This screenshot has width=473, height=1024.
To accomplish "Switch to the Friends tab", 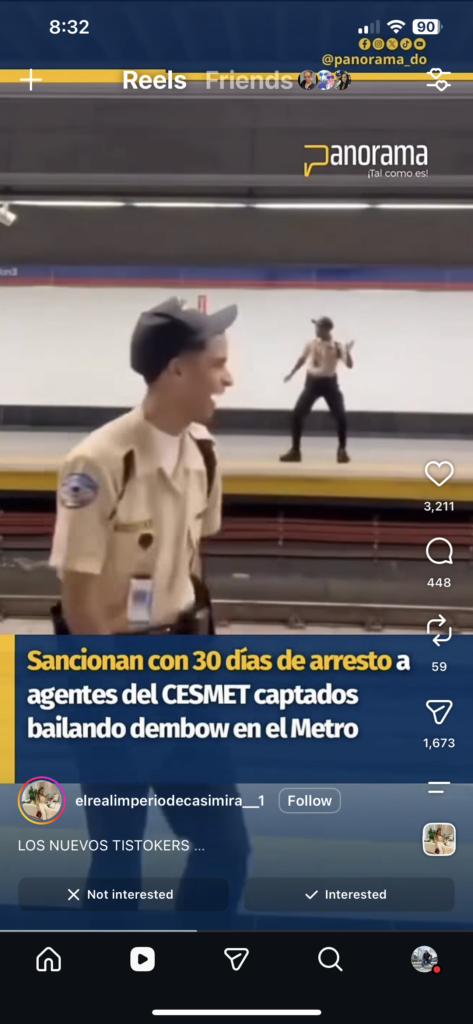I will [249, 80].
